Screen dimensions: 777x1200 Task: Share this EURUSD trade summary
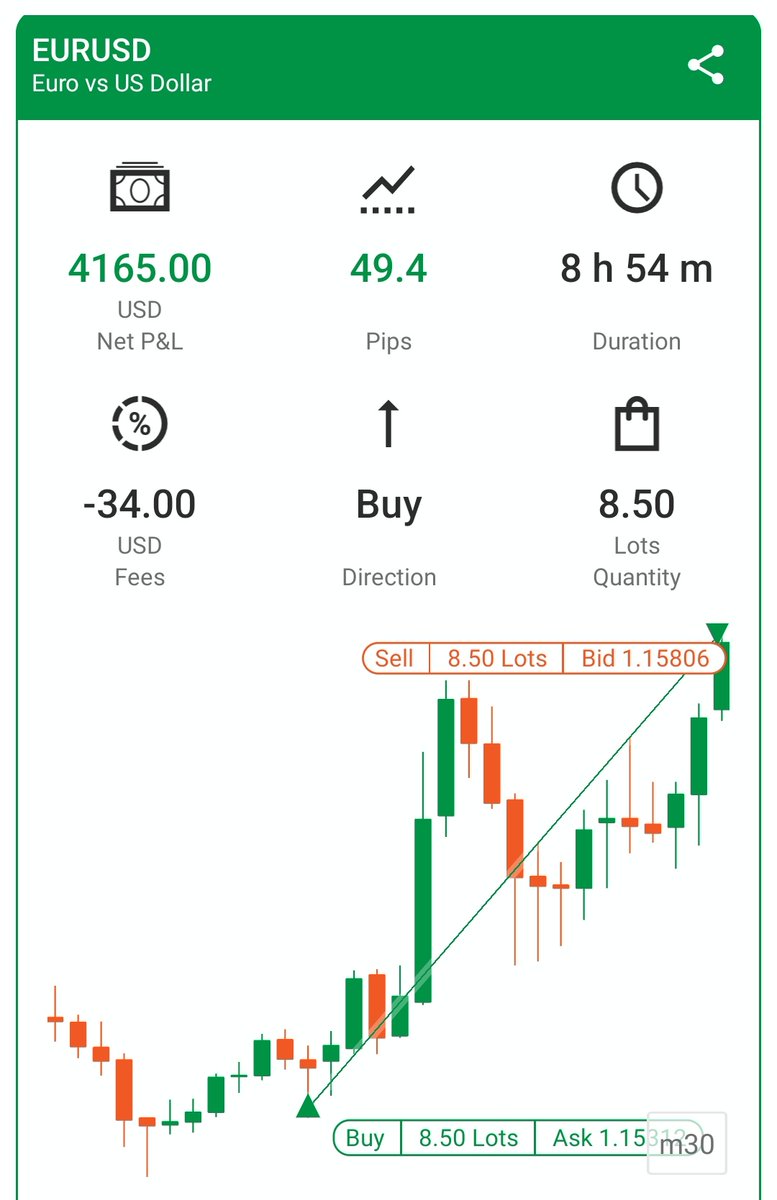click(706, 66)
